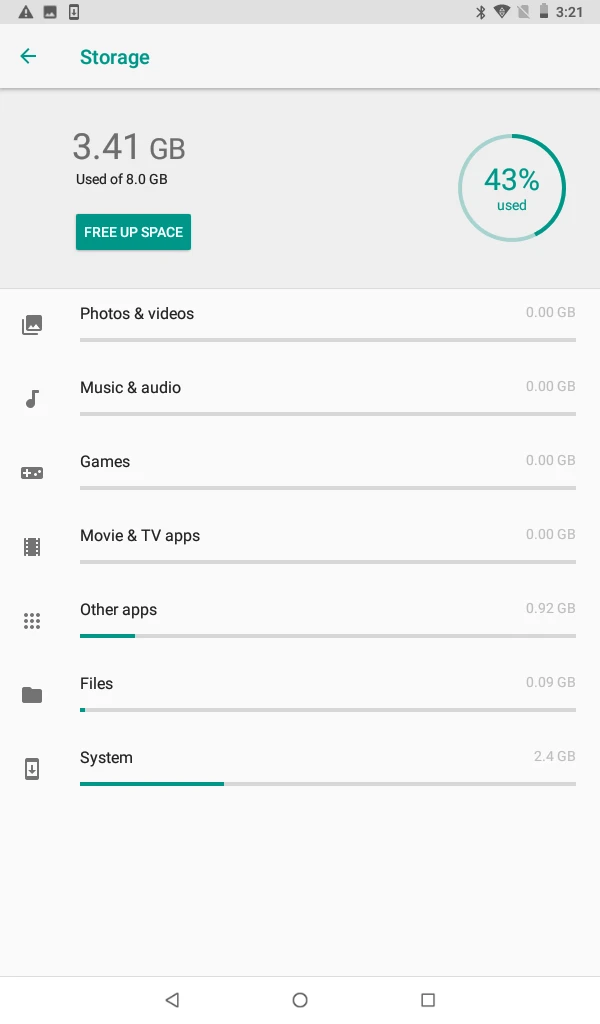This screenshot has height=1024, width=600.
Task: Open the Files storage row
Action: 300,694
